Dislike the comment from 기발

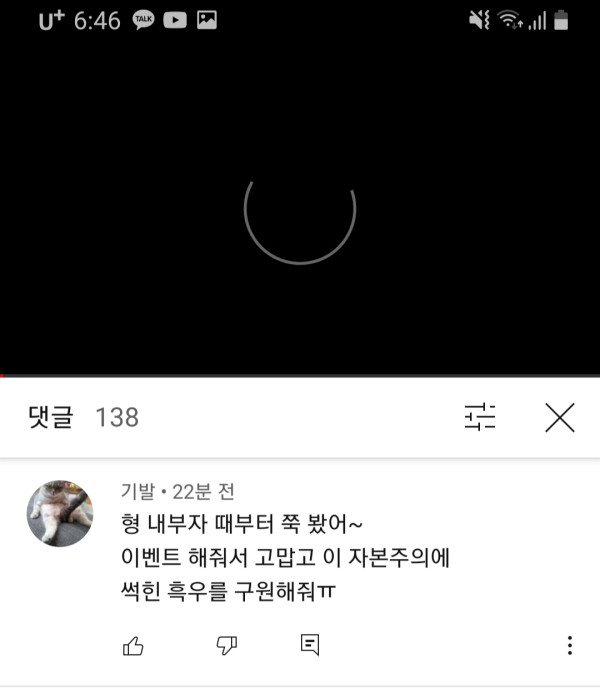227,646
